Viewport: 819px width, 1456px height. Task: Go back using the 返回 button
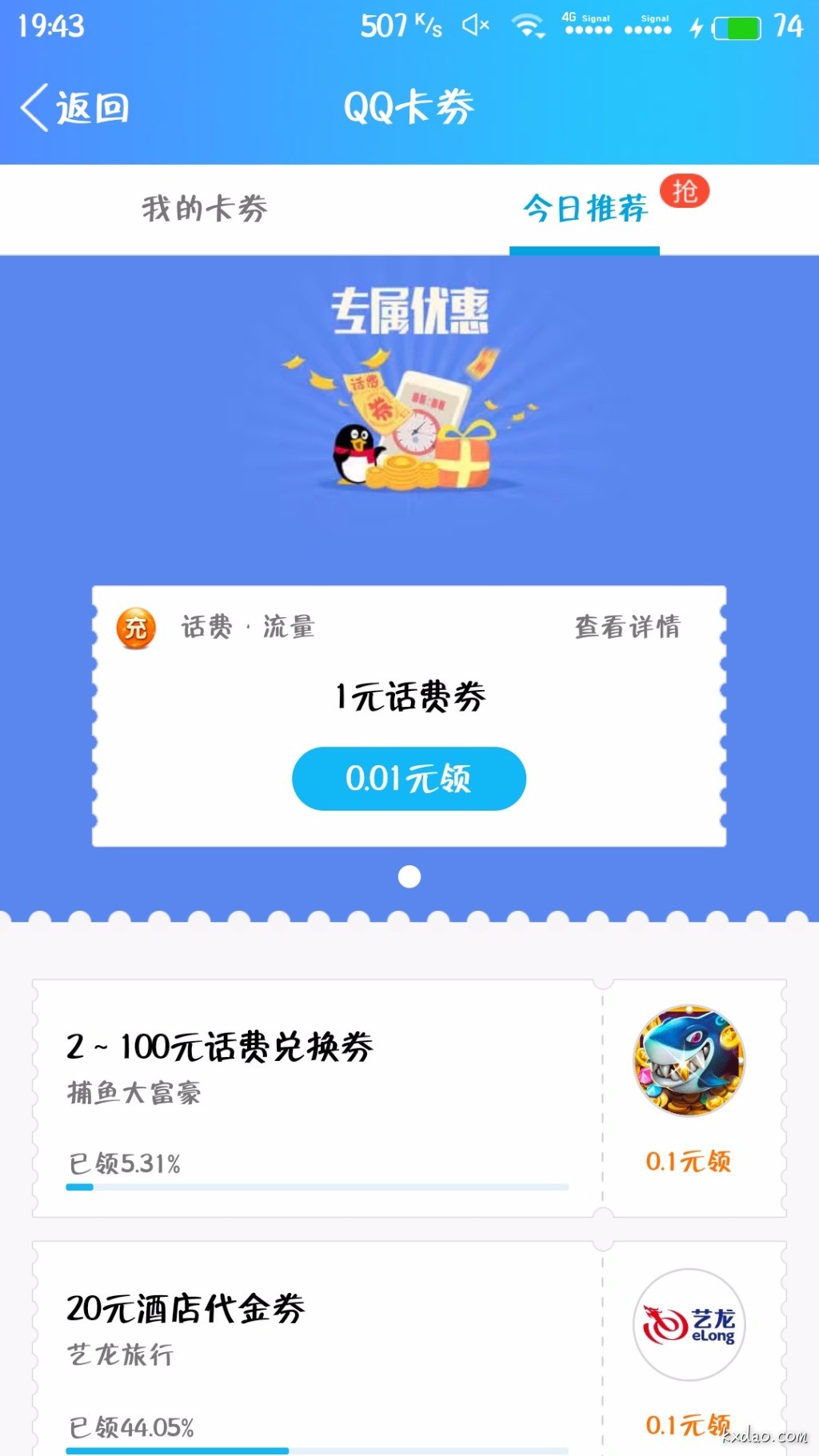(x=76, y=107)
